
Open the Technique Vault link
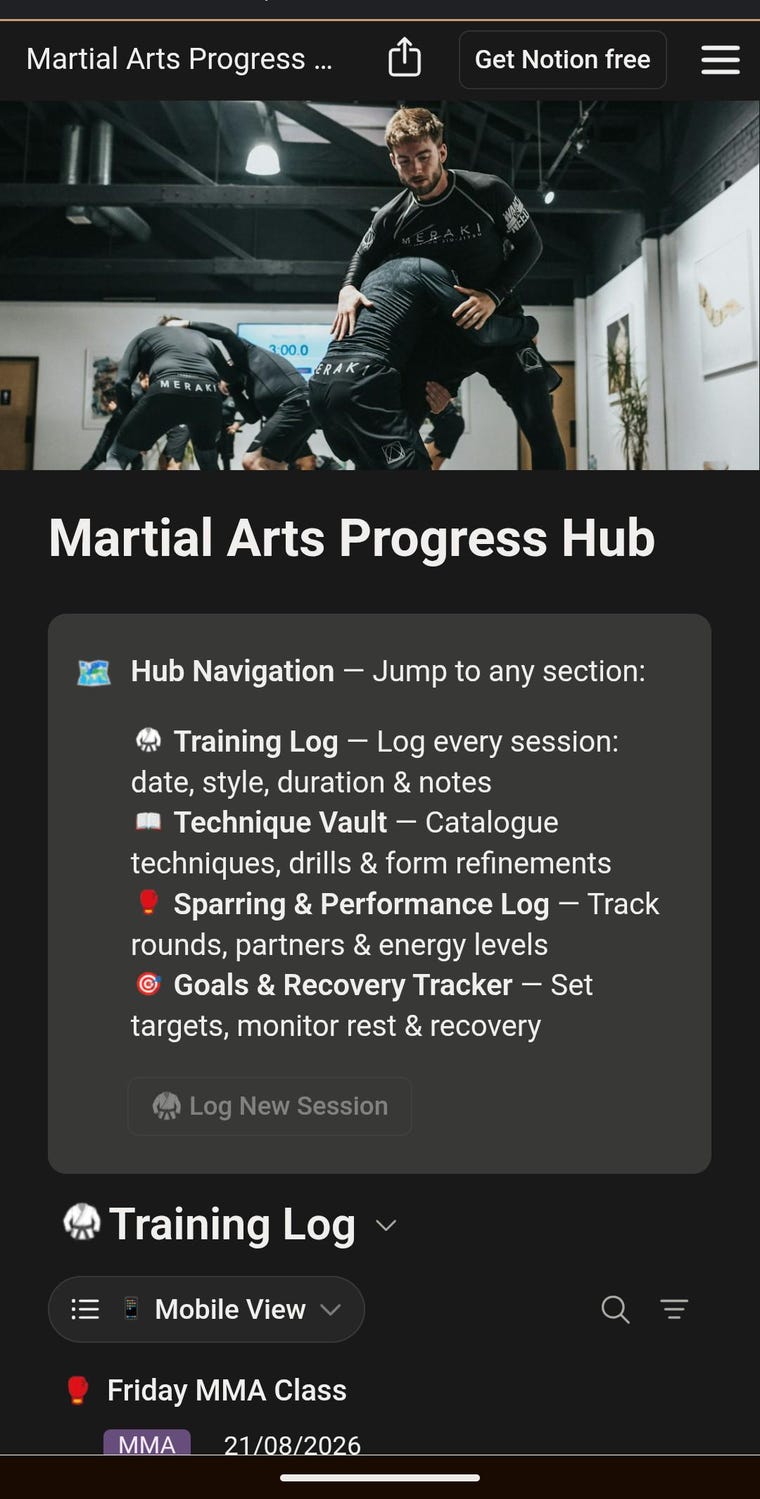click(280, 822)
